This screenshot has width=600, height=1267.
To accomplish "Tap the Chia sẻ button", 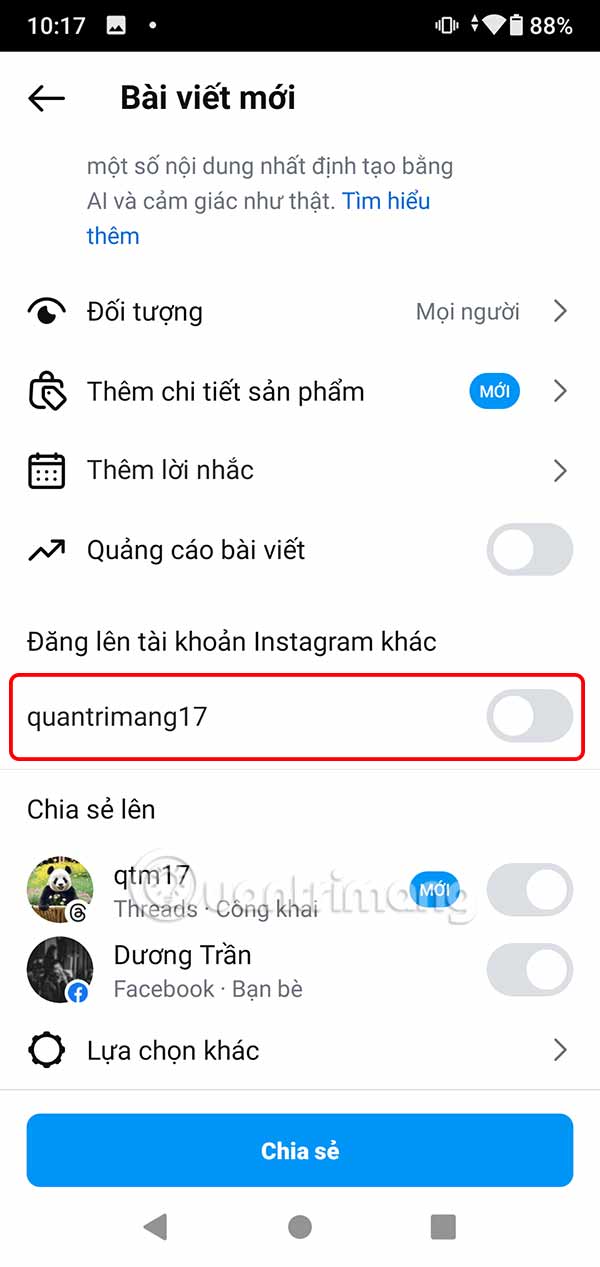I will pos(300,1150).
